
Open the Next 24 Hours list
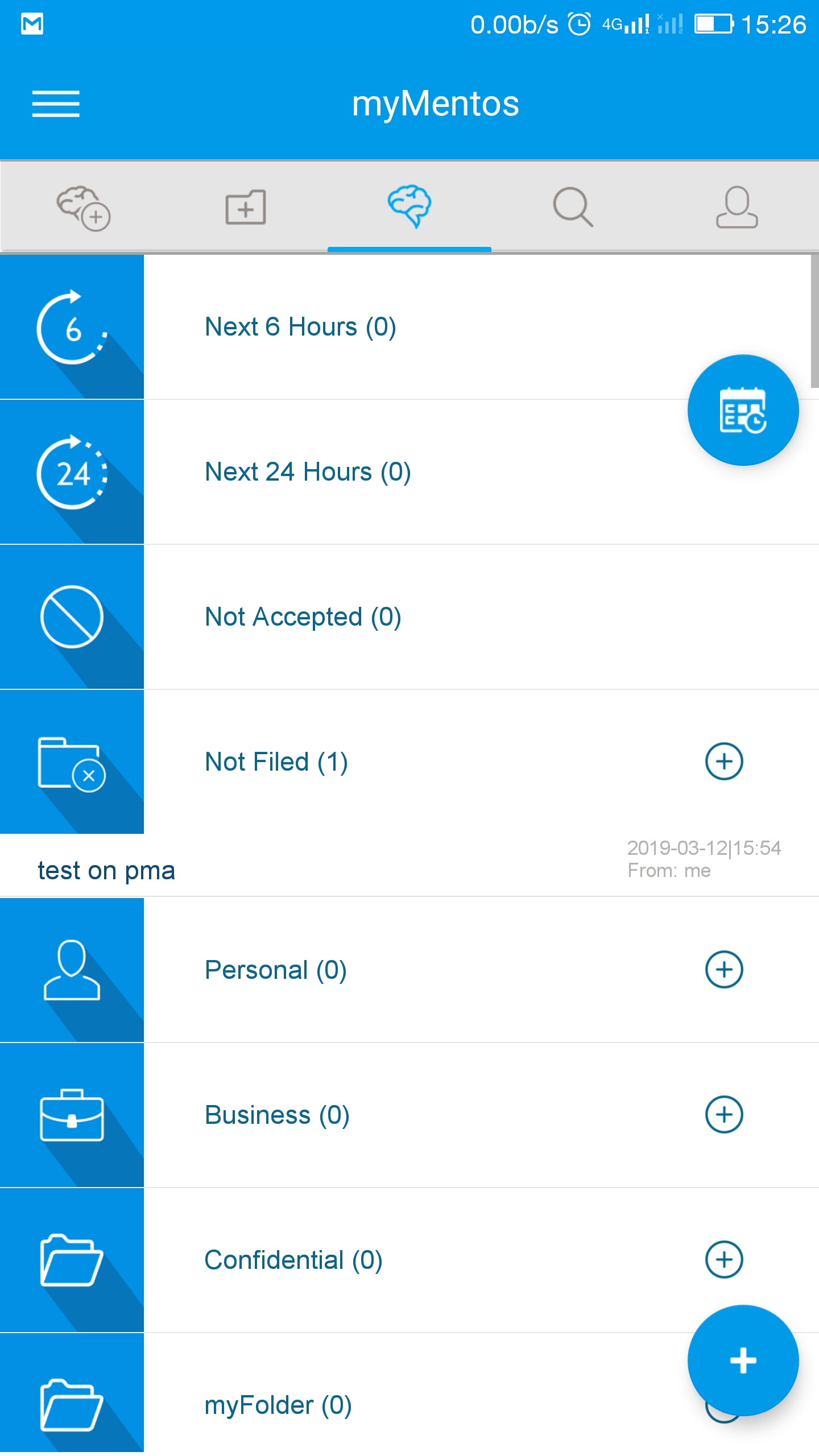pos(307,472)
